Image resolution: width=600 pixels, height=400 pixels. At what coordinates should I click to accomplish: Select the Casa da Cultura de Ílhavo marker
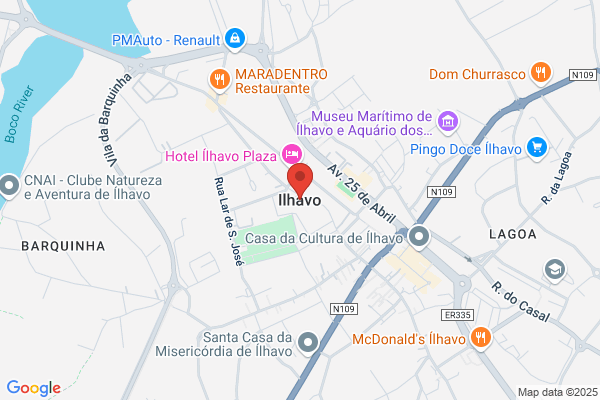419,237
